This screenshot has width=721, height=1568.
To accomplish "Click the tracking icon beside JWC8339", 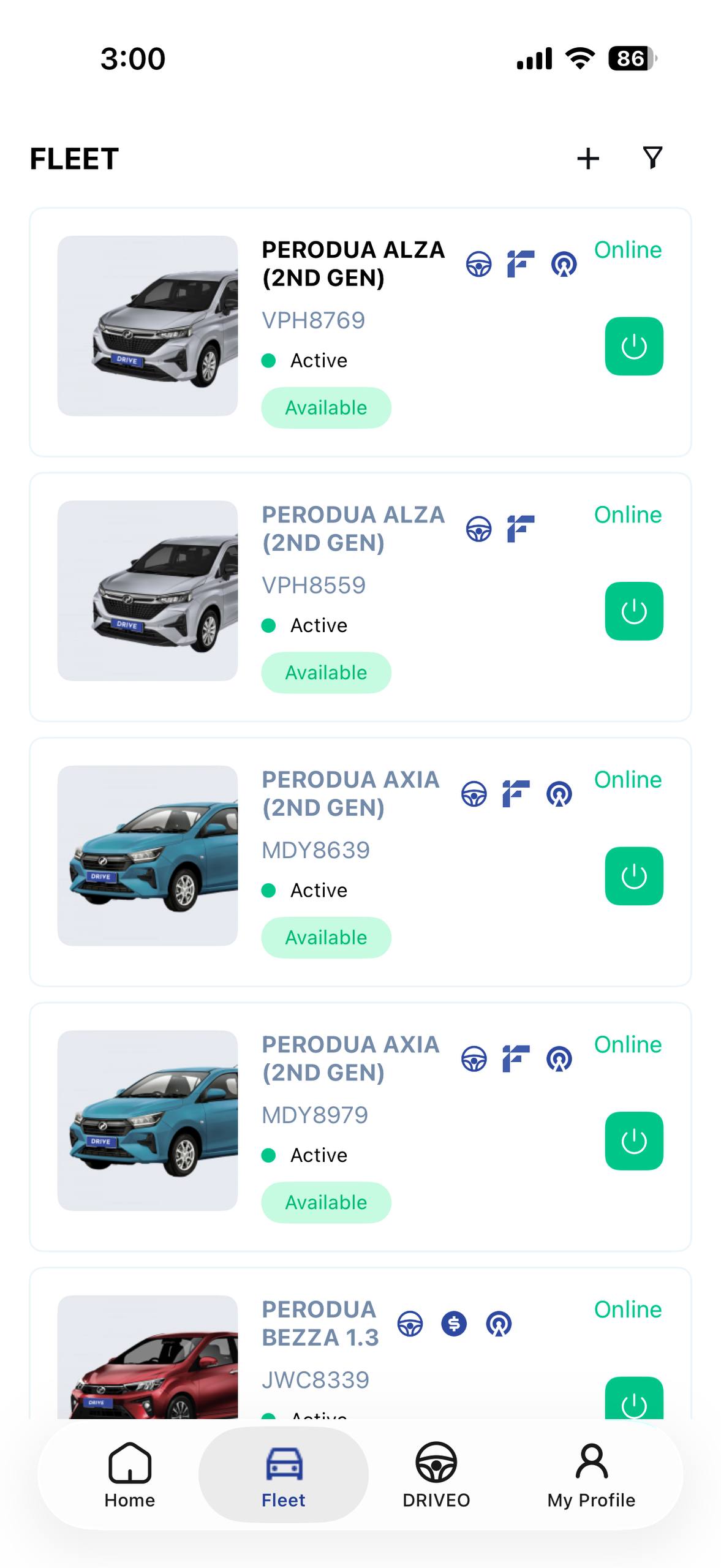I will pos(499,1325).
